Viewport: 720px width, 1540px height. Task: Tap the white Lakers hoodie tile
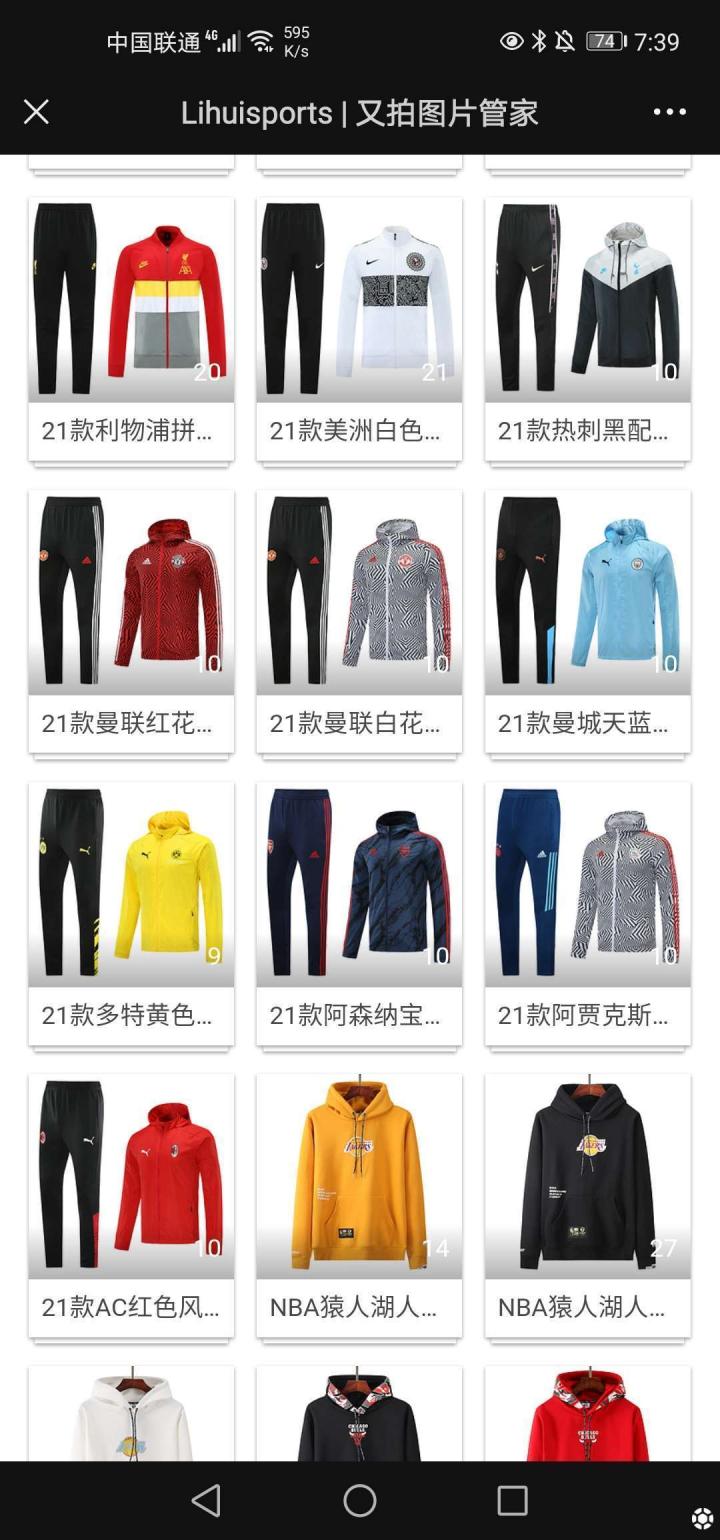131,1415
